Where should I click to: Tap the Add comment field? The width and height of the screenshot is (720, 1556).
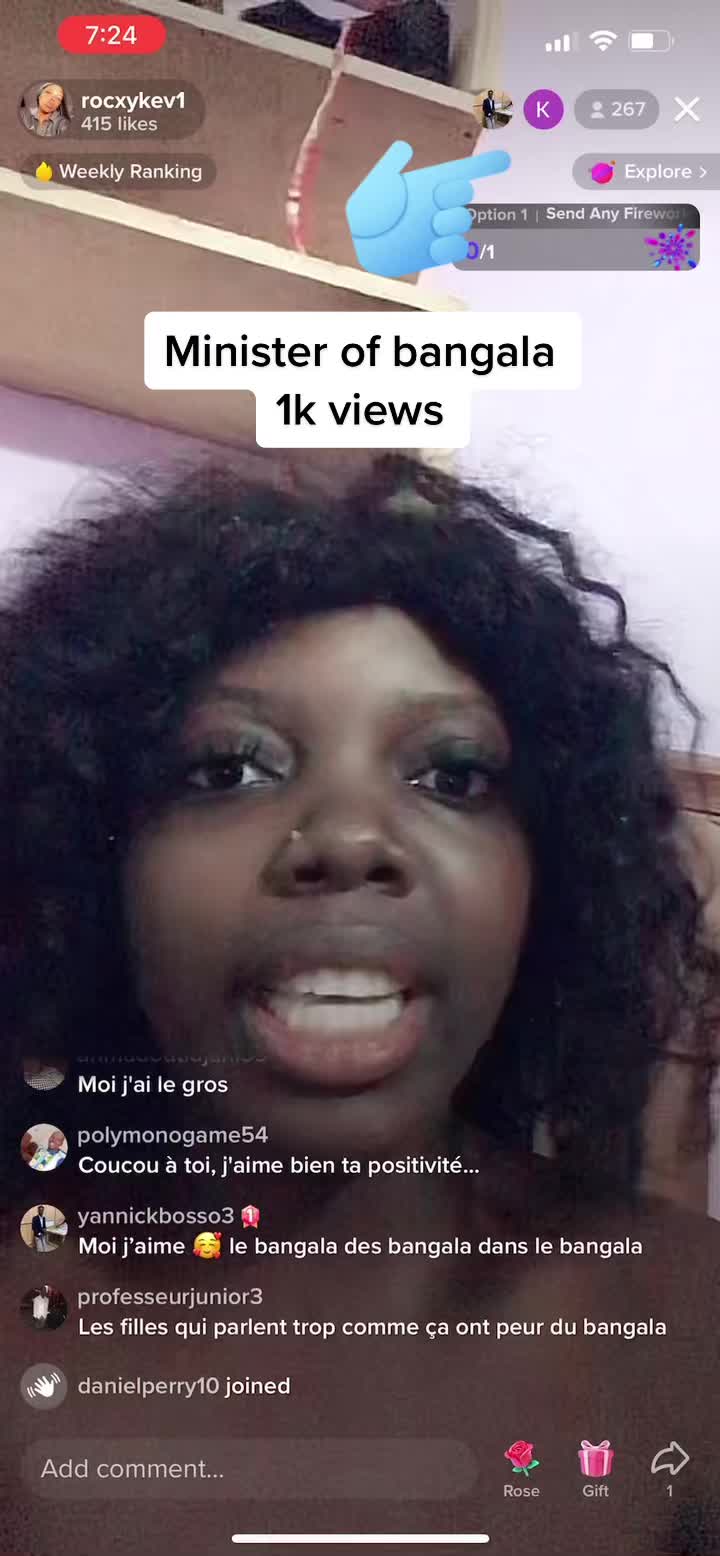click(x=250, y=1469)
